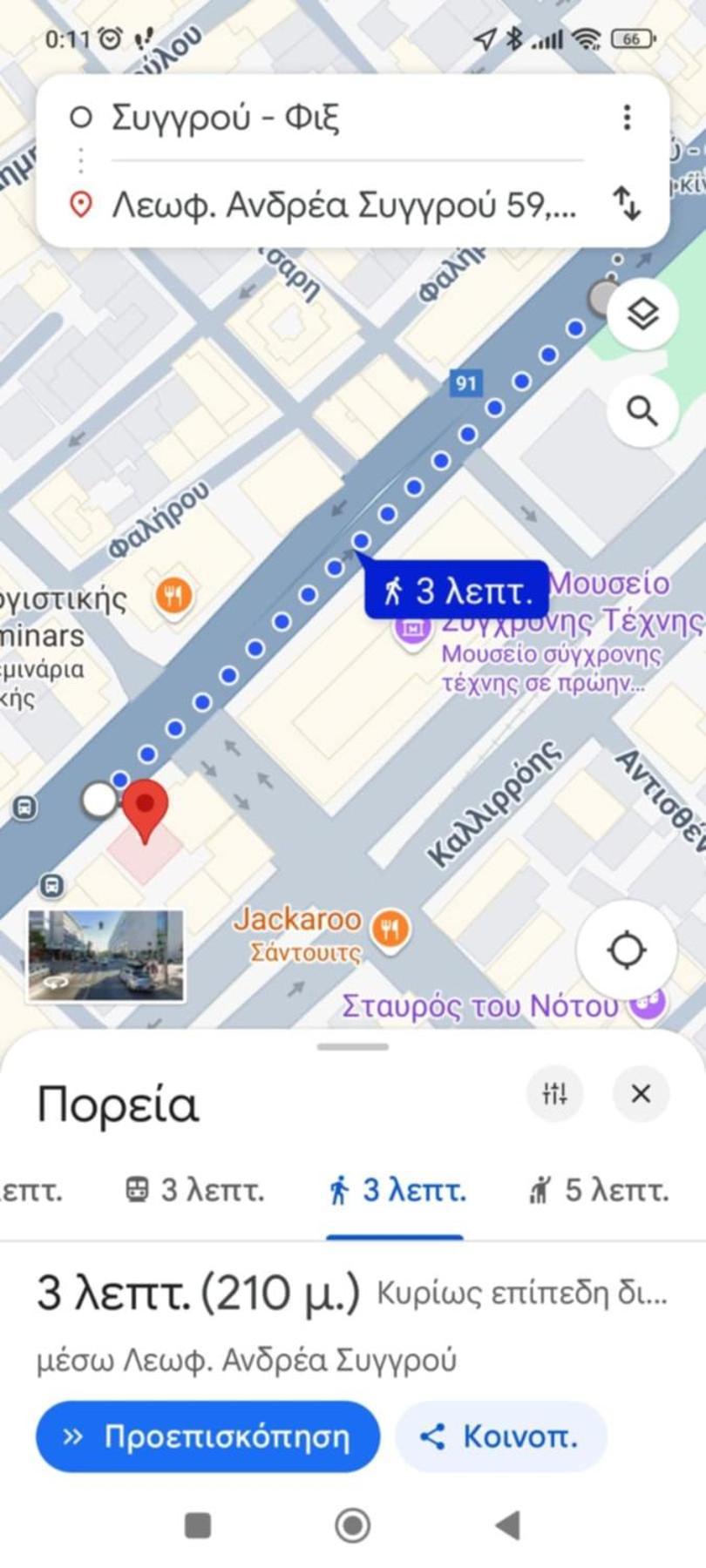The width and height of the screenshot is (706, 1568).
Task: Open route options filter
Action: [x=554, y=1092]
